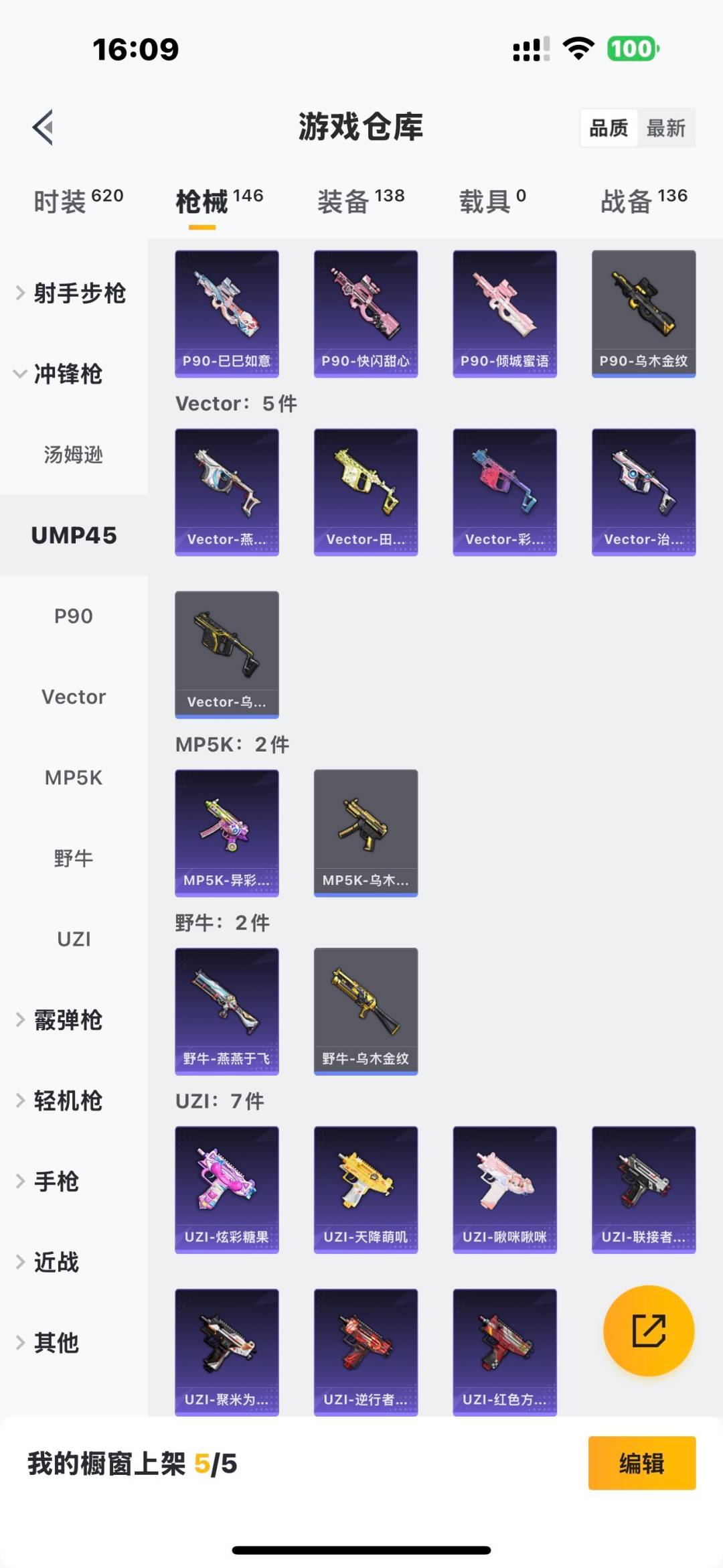The image size is (723, 1568).
Task: Tap the orange floating share button
Action: pos(648,1330)
